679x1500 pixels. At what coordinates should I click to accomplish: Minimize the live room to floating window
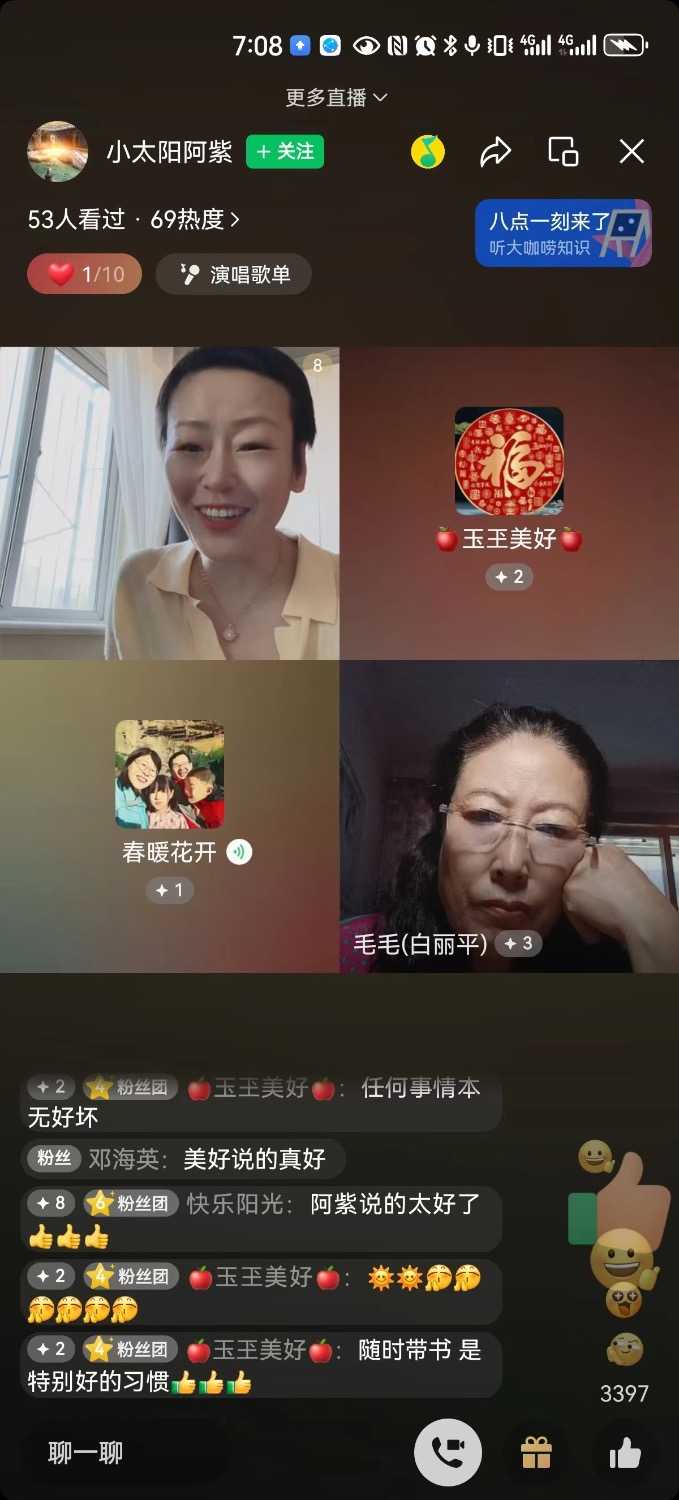coord(563,152)
